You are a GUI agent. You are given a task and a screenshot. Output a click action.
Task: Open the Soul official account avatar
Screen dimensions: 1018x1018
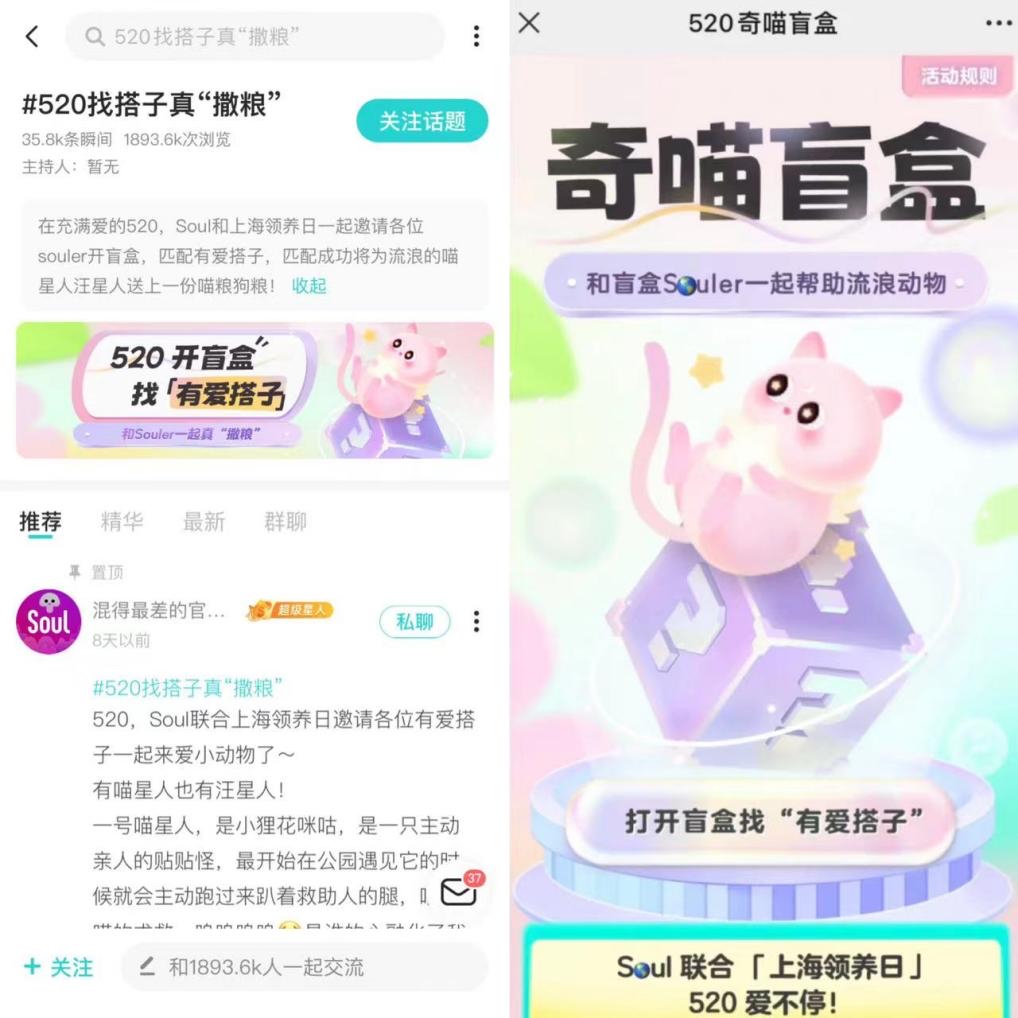(x=48, y=622)
